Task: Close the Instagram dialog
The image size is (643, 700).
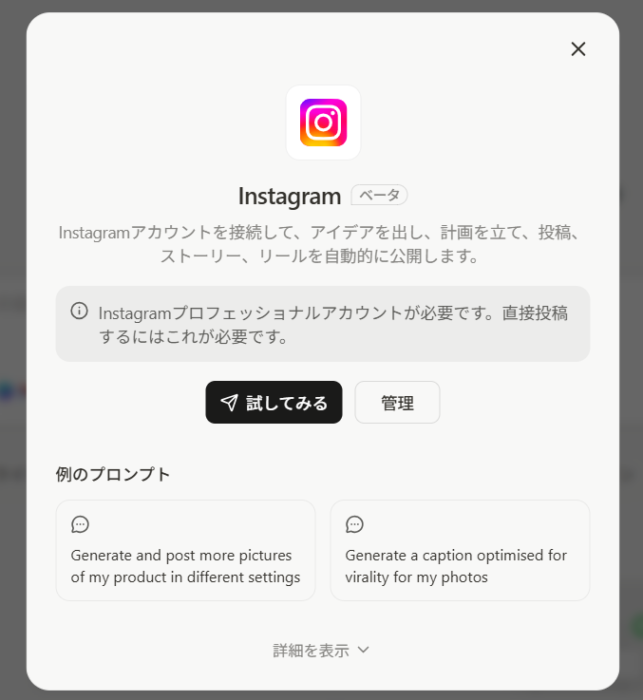Action: [x=578, y=49]
